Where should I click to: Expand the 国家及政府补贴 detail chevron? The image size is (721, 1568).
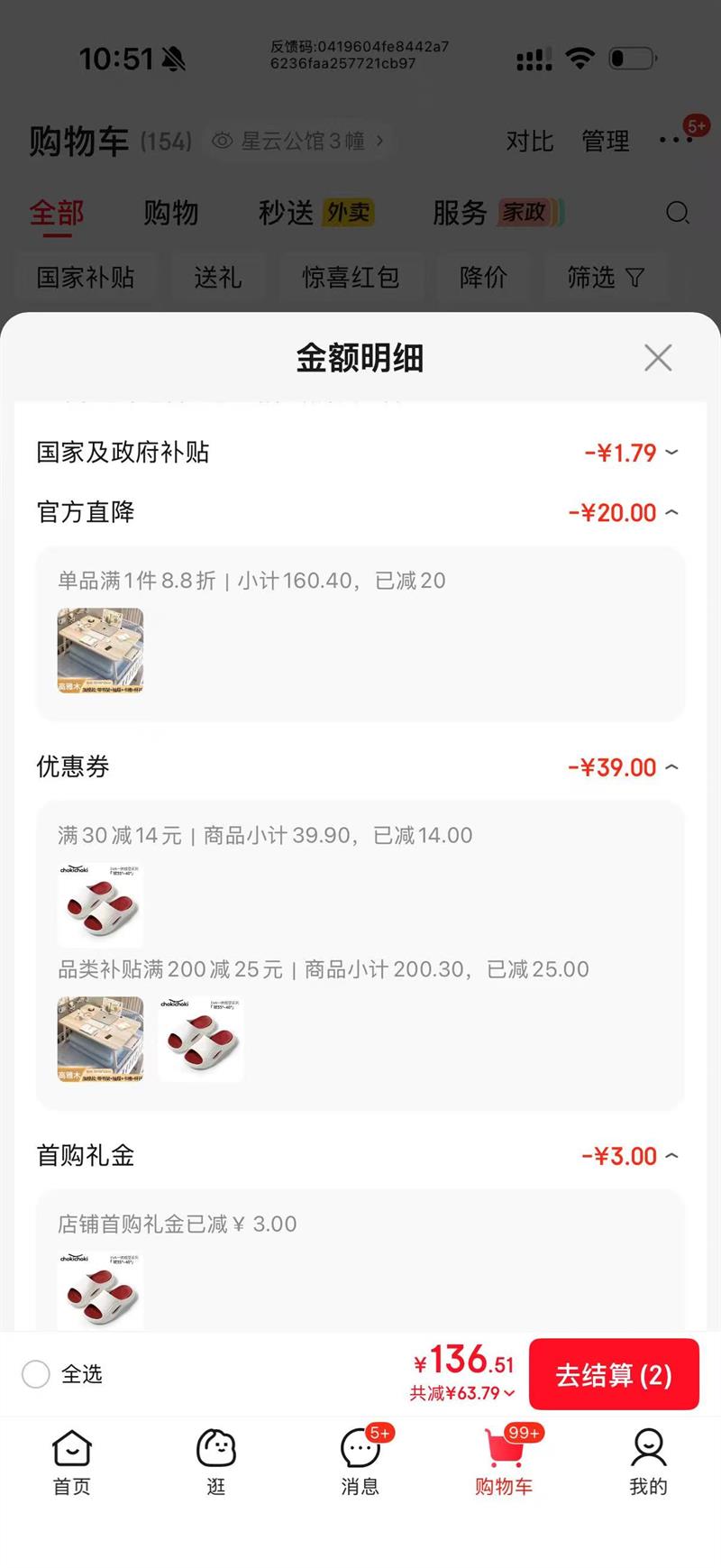coord(671,454)
